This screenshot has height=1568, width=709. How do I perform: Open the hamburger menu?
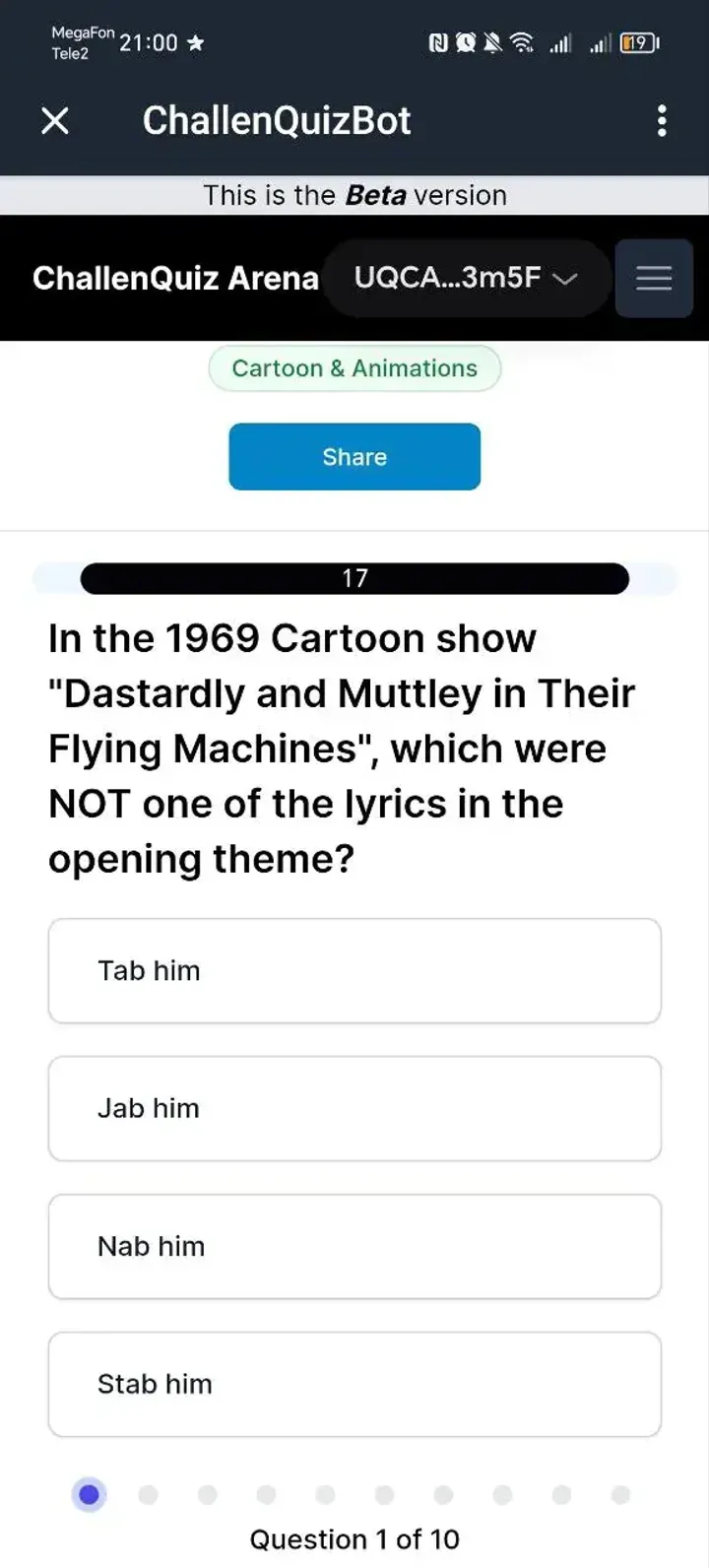click(654, 278)
